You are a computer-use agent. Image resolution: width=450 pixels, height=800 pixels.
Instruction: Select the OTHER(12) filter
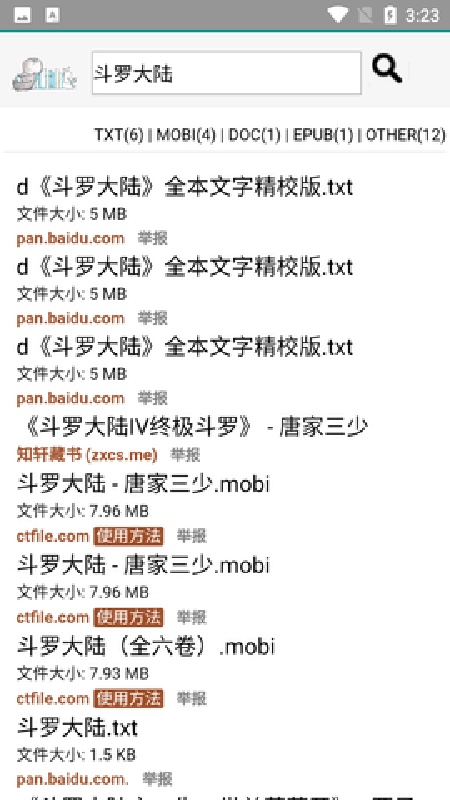pyautogui.click(x=406, y=135)
